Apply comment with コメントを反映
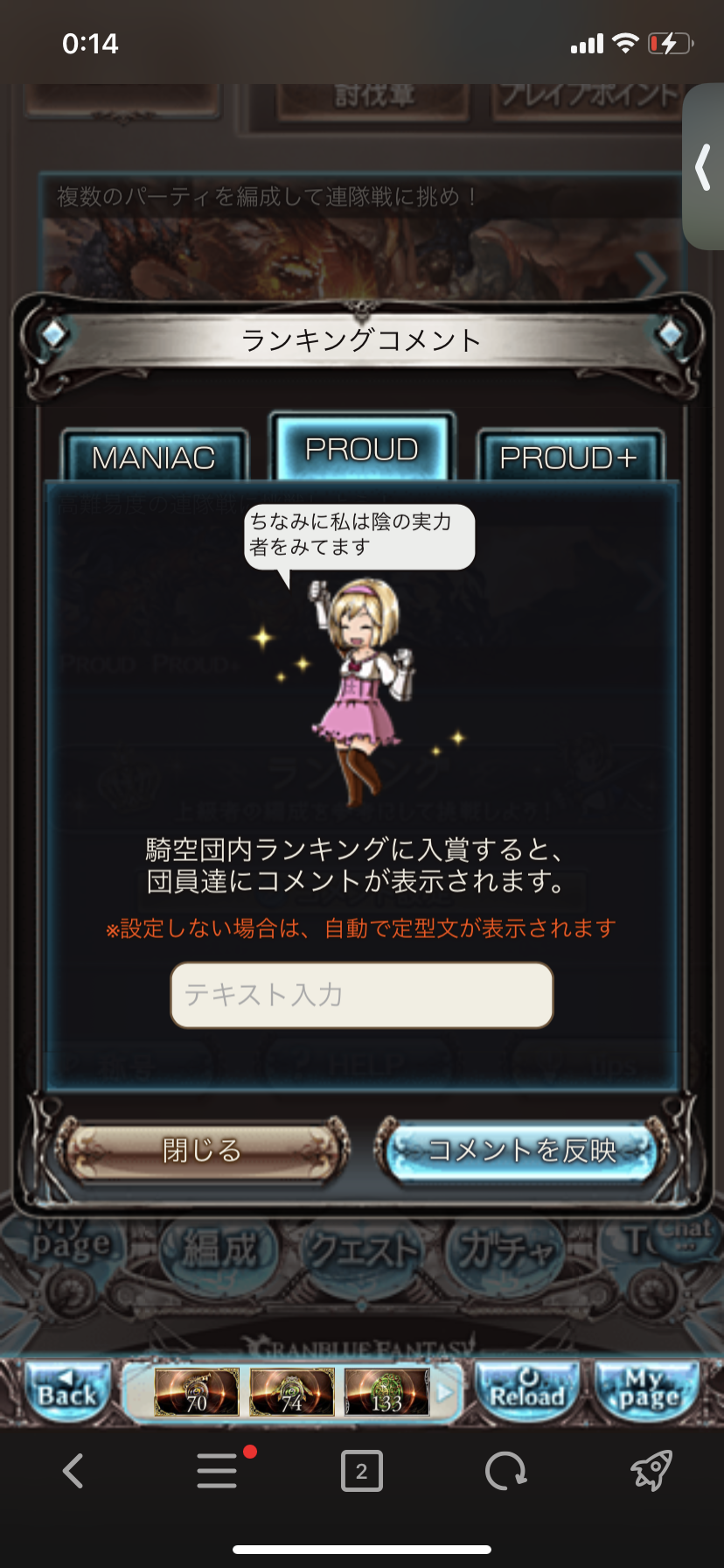Screen dimensions: 724x1568 pyautogui.click(x=522, y=1150)
